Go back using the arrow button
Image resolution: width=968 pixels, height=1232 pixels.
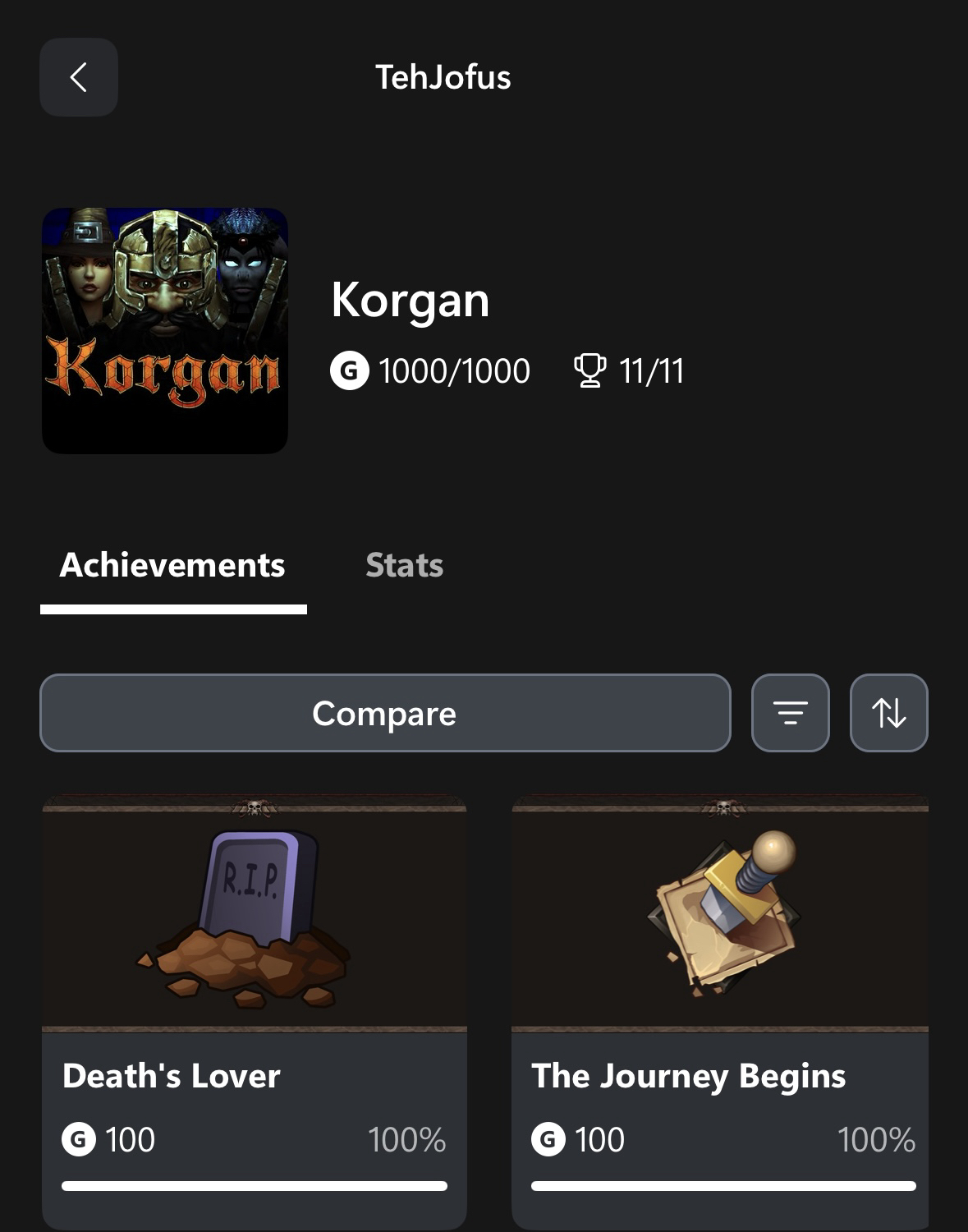pyautogui.click(x=79, y=77)
